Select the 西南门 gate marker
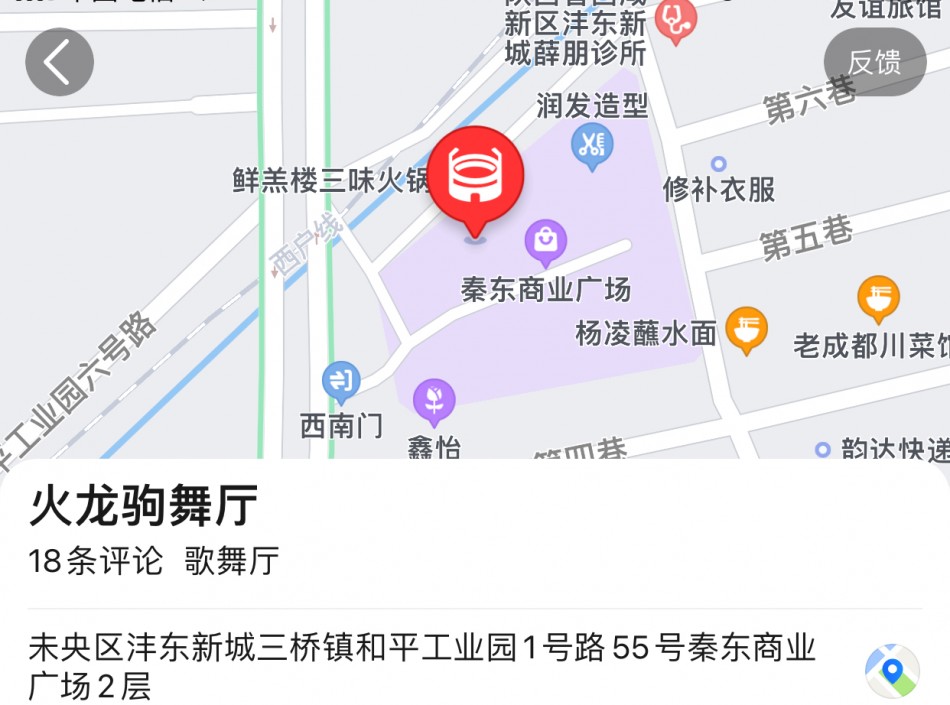The height and width of the screenshot is (705, 950). [341, 383]
